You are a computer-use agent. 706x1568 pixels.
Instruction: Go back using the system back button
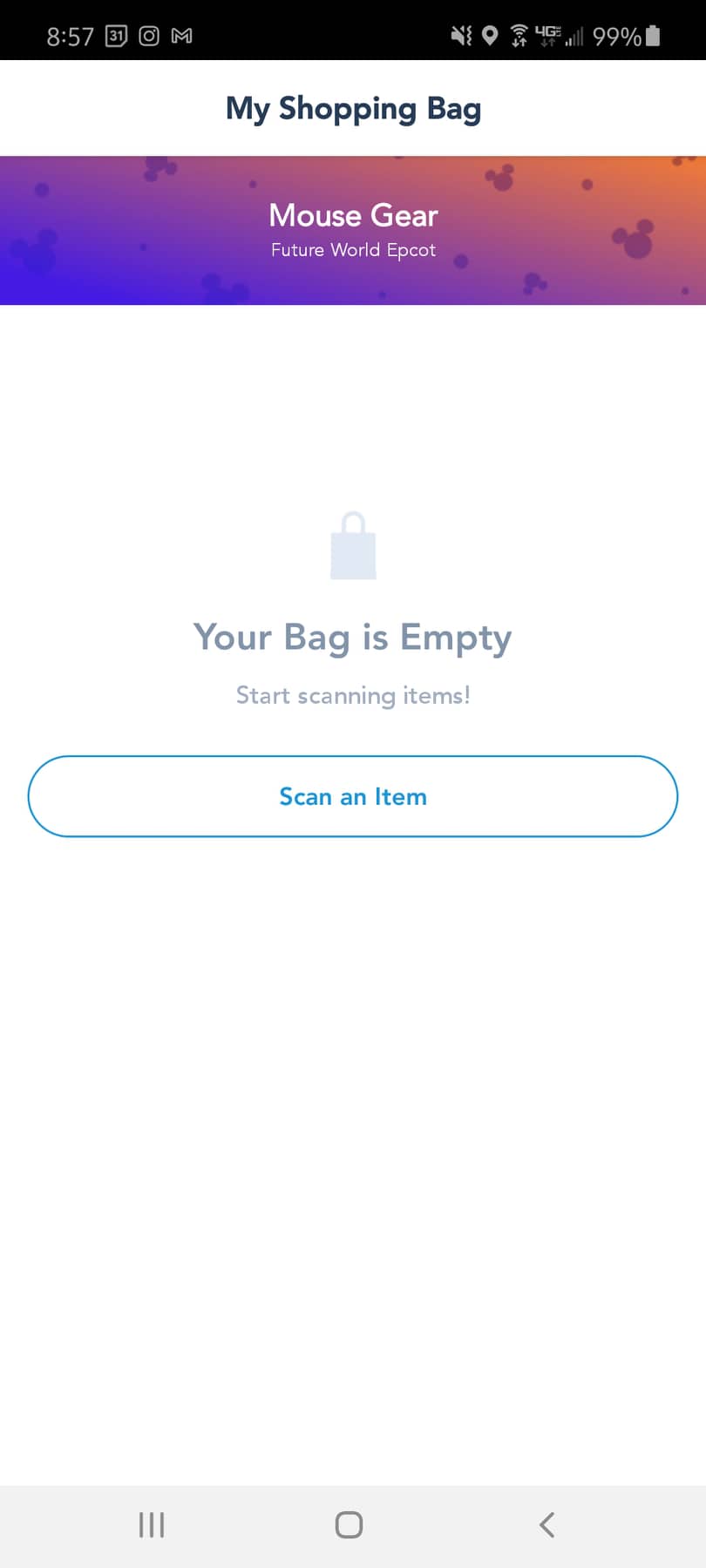[x=546, y=1524]
